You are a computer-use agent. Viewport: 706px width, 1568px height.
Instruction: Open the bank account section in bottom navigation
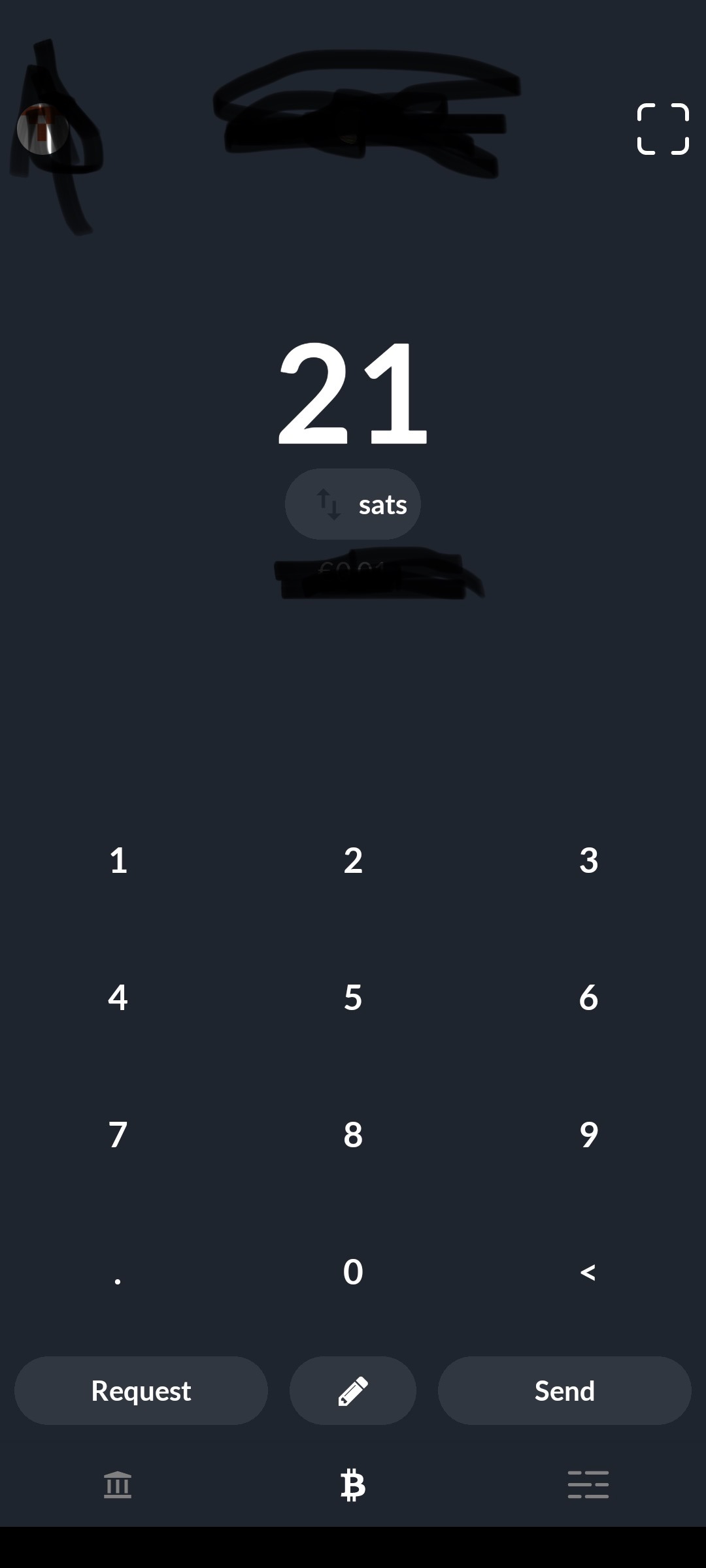(118, 1486)
